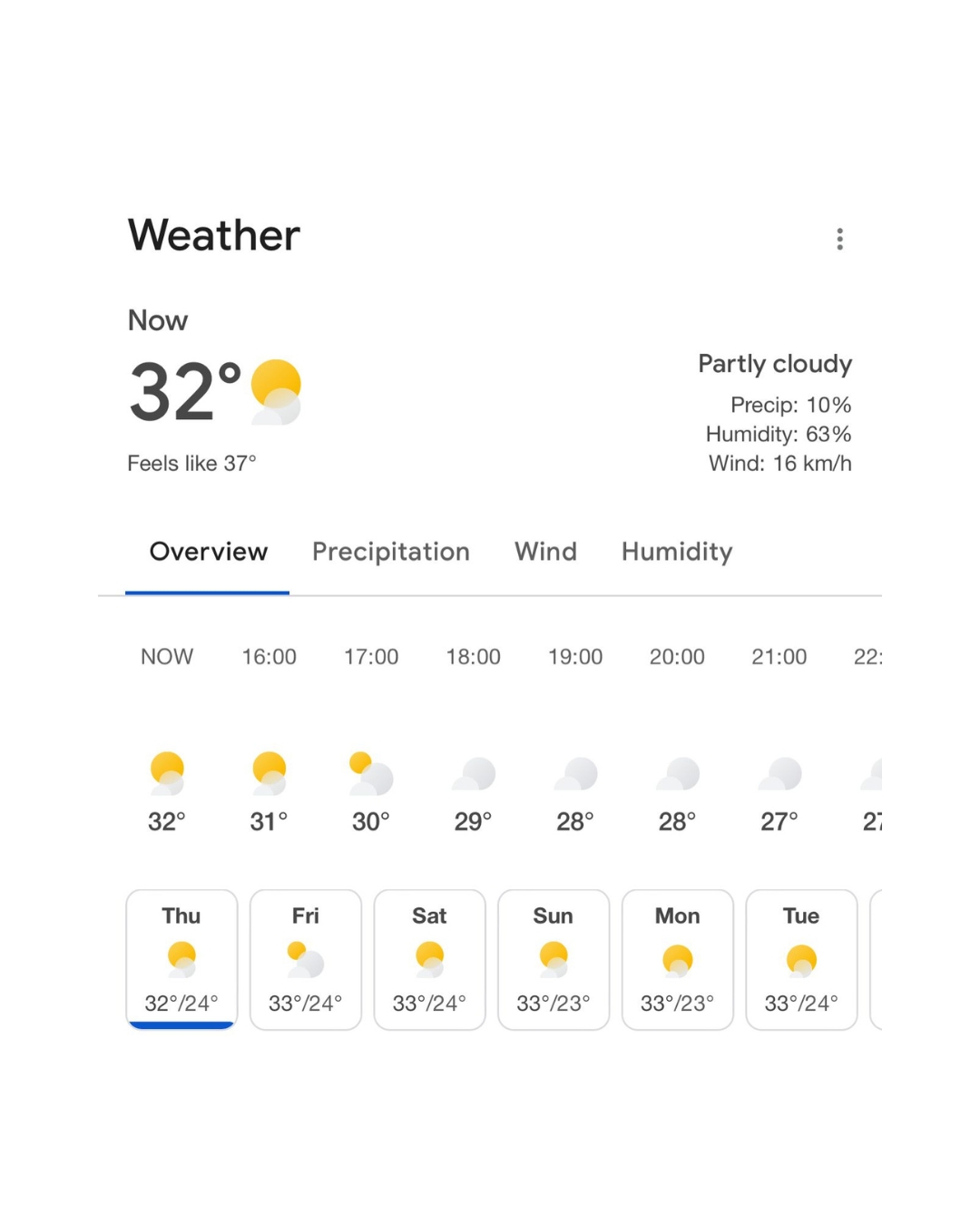This screenshot has width=980, height=1225.
Task: Choose the Sun forecast card
Action: point(554,959)
